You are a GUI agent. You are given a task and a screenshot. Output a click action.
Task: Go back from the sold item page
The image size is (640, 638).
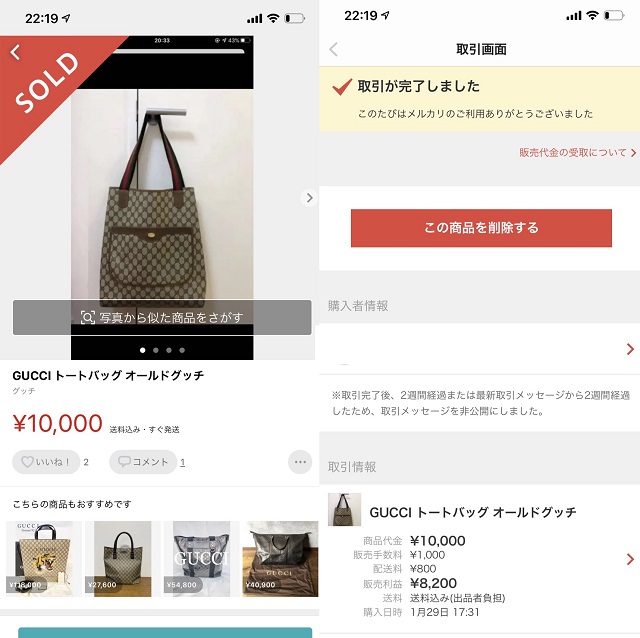pyautogui.click(x=15, y=53)
